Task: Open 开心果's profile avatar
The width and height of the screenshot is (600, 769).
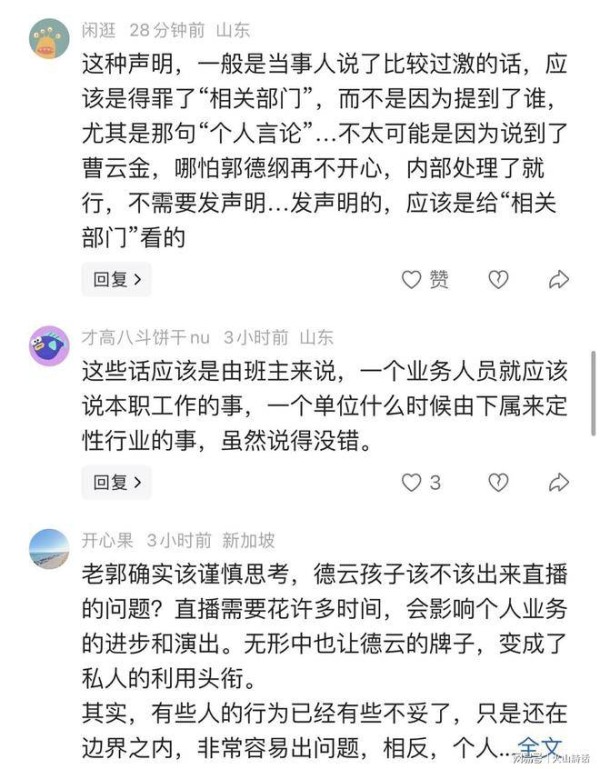Action: point(49,549)
